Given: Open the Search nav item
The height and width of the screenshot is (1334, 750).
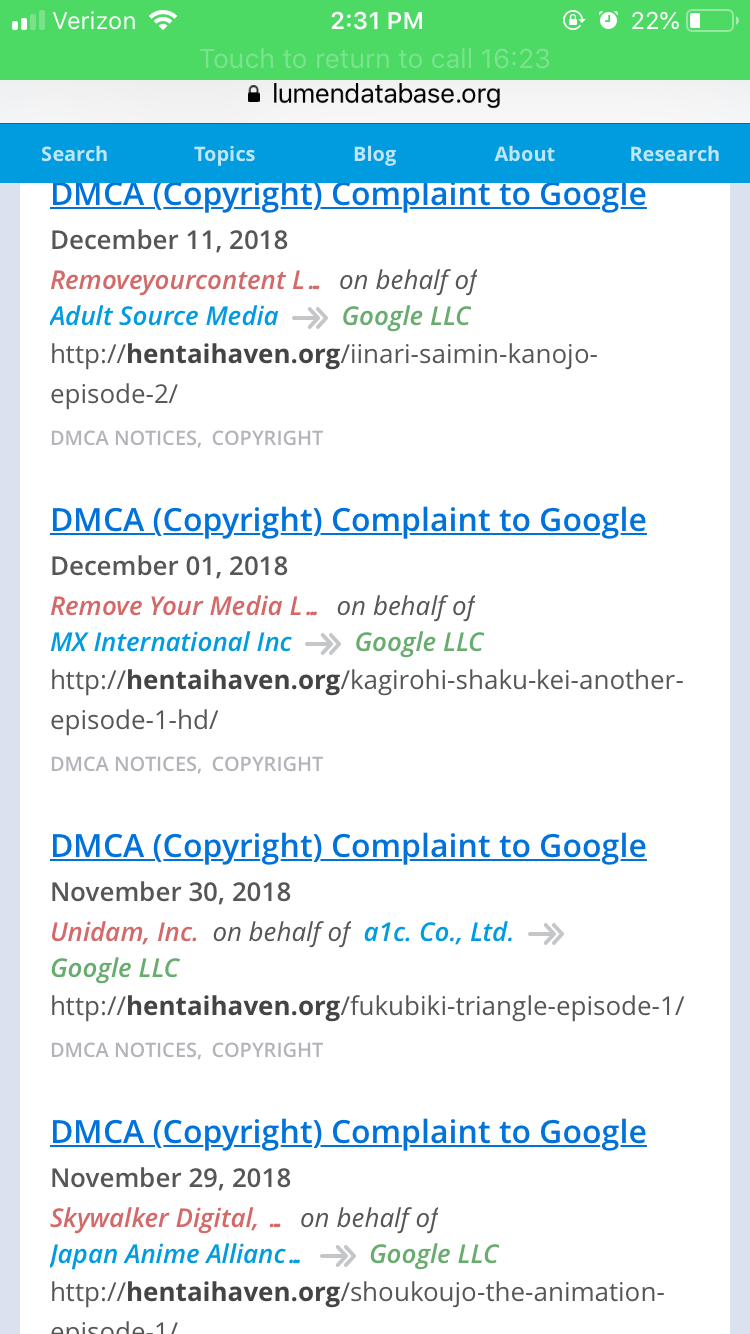Looking at the screenshot, I should click(74, 154).
